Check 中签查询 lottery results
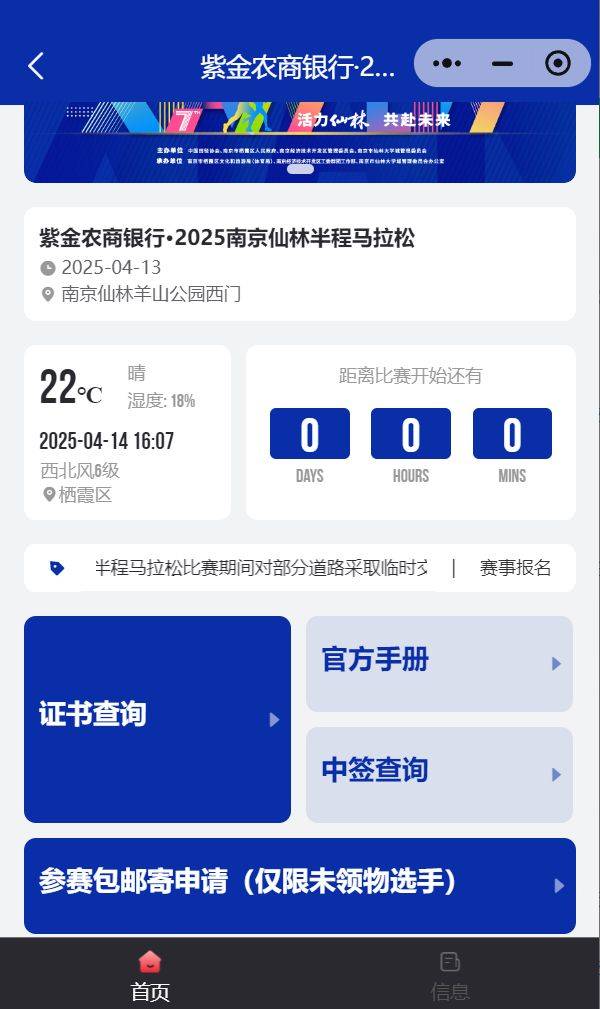This screenshot has width=600, height=1009. pyautogui.click(x=439, y=774)
